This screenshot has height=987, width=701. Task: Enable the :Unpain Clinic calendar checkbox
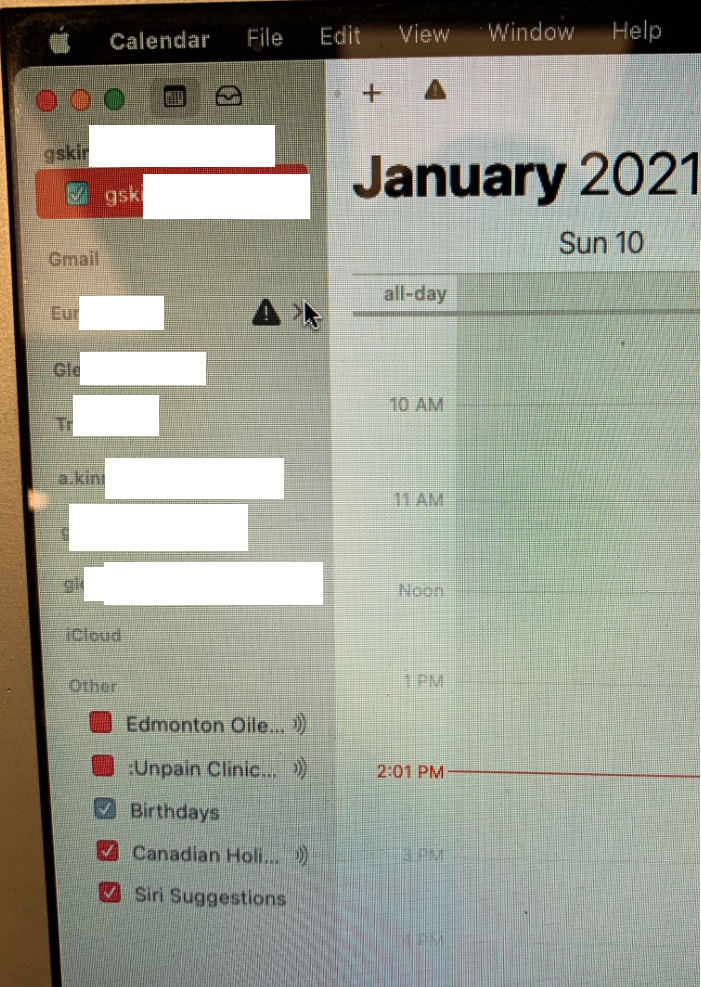[x=101, y=767]
